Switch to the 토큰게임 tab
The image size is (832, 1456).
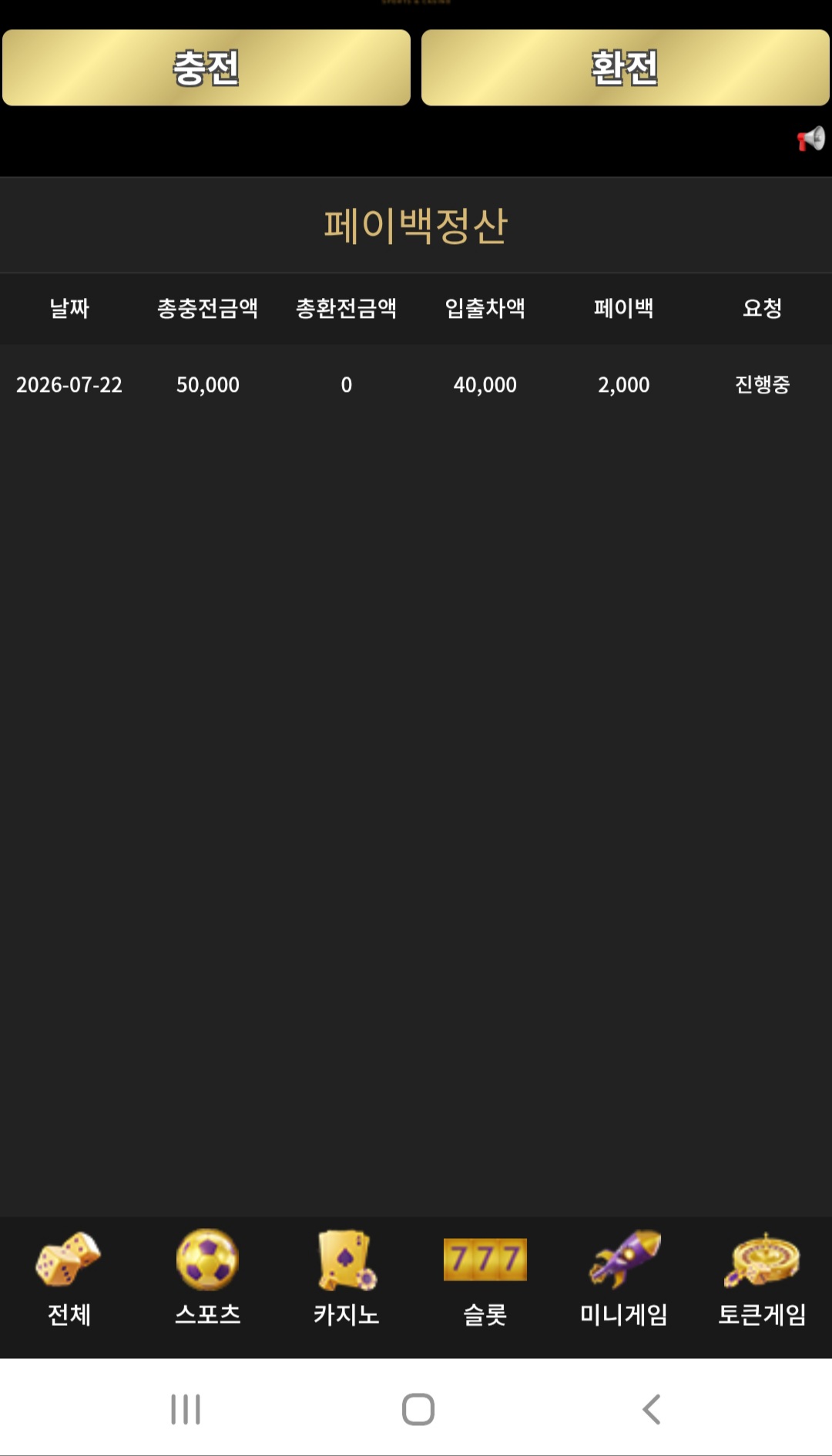point(763,1280)
